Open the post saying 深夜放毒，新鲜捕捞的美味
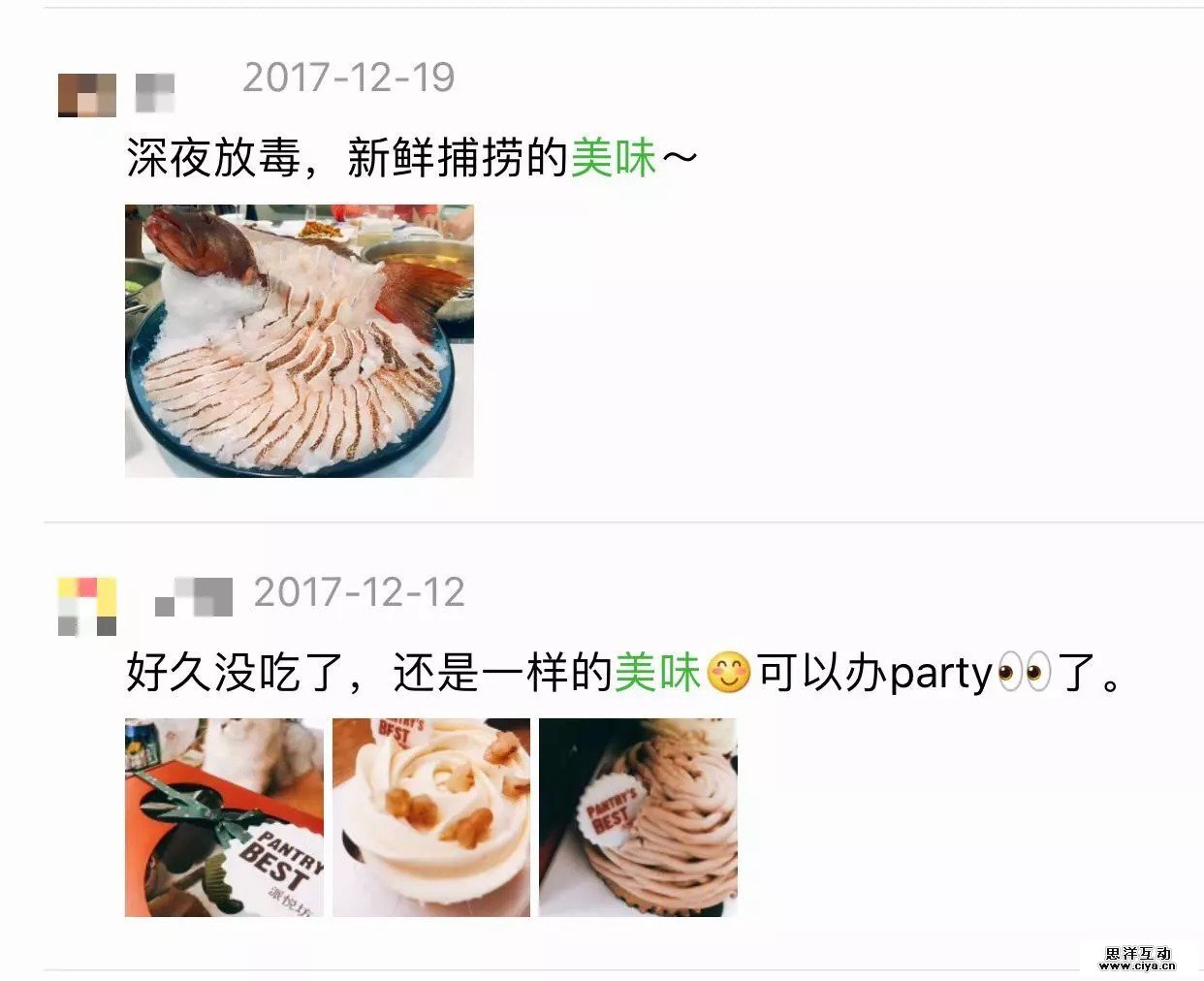Viewport: 1204px width, 981px height. pyautogui.click(x=411, y=158)
